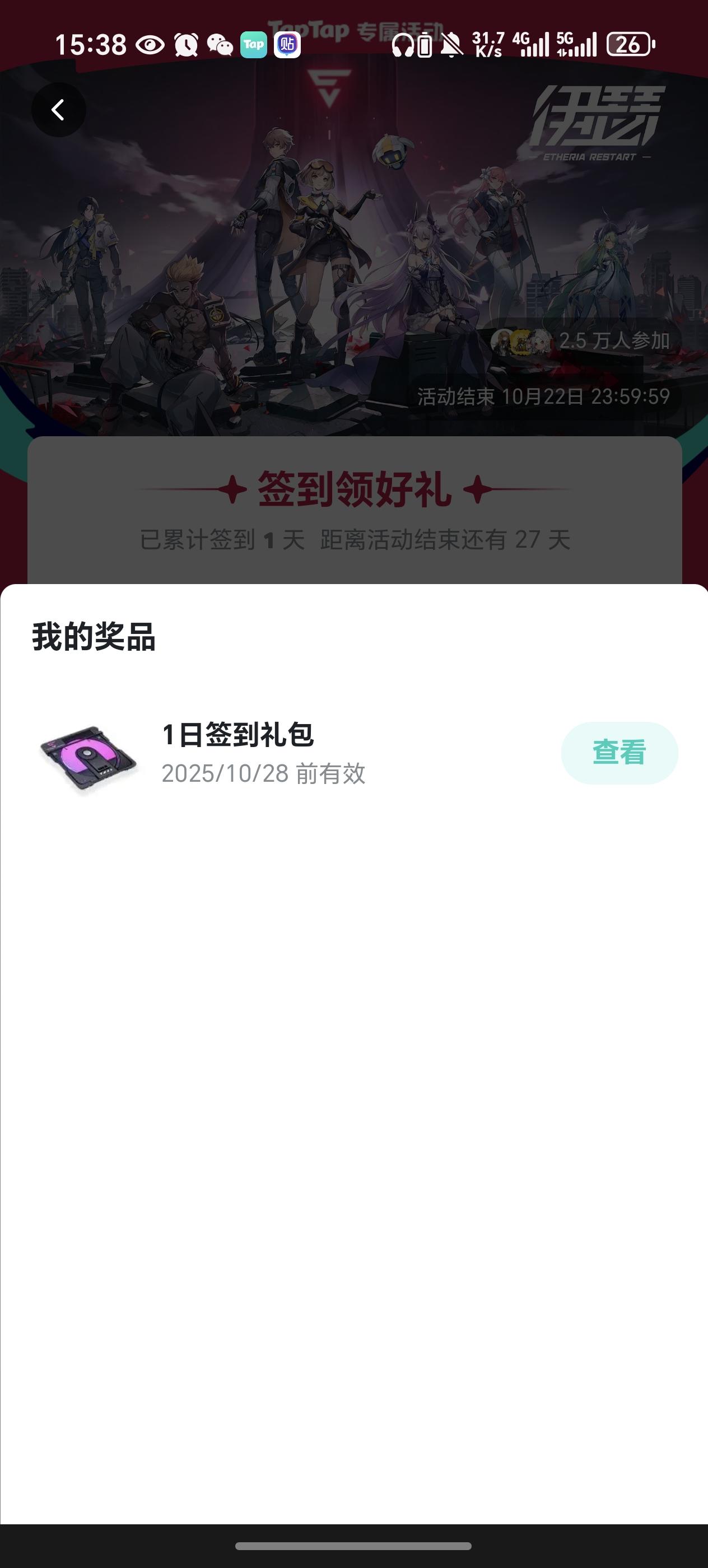Tap the TapTap icon in the status bar
Viewport: 708px width, 1568px height.
(253, 45)
